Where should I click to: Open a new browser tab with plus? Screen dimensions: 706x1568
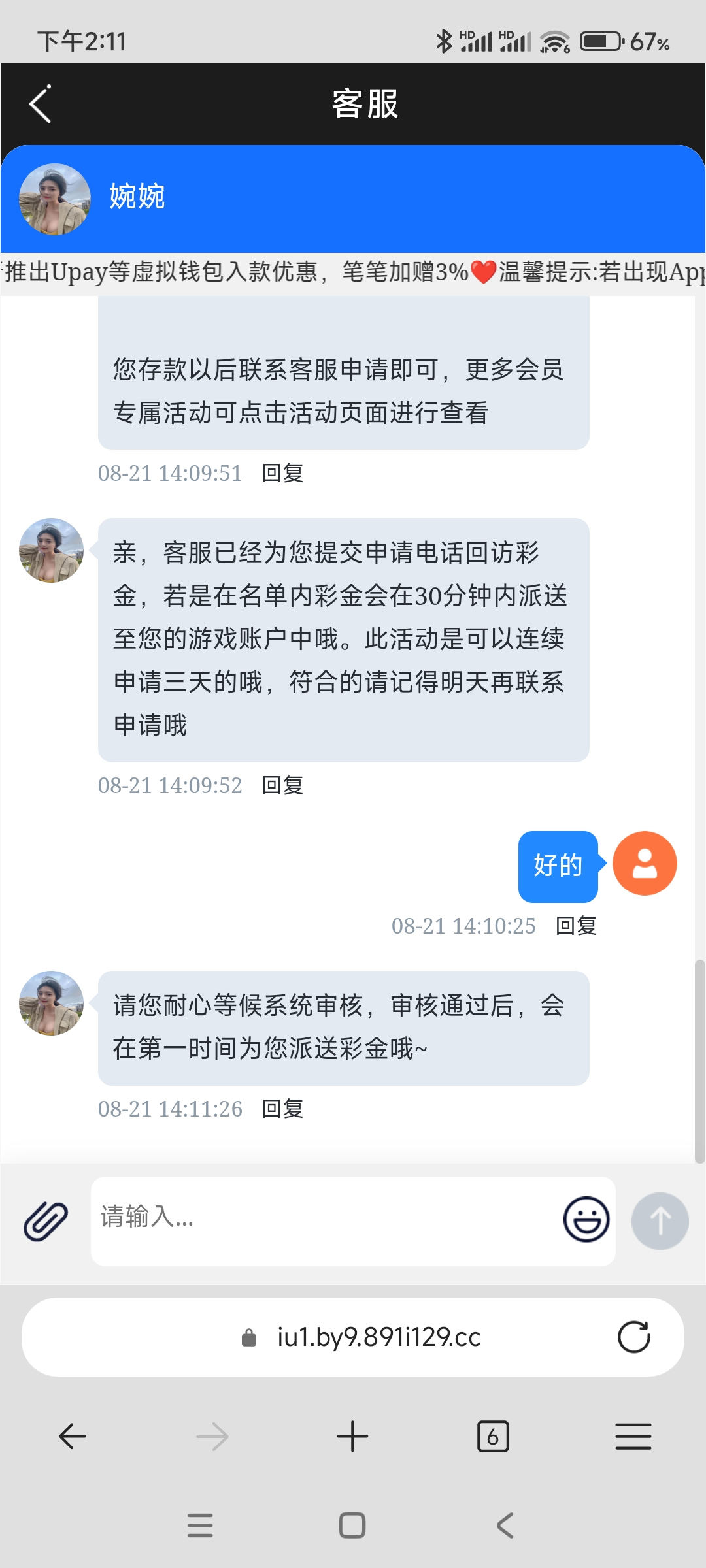352,1436
